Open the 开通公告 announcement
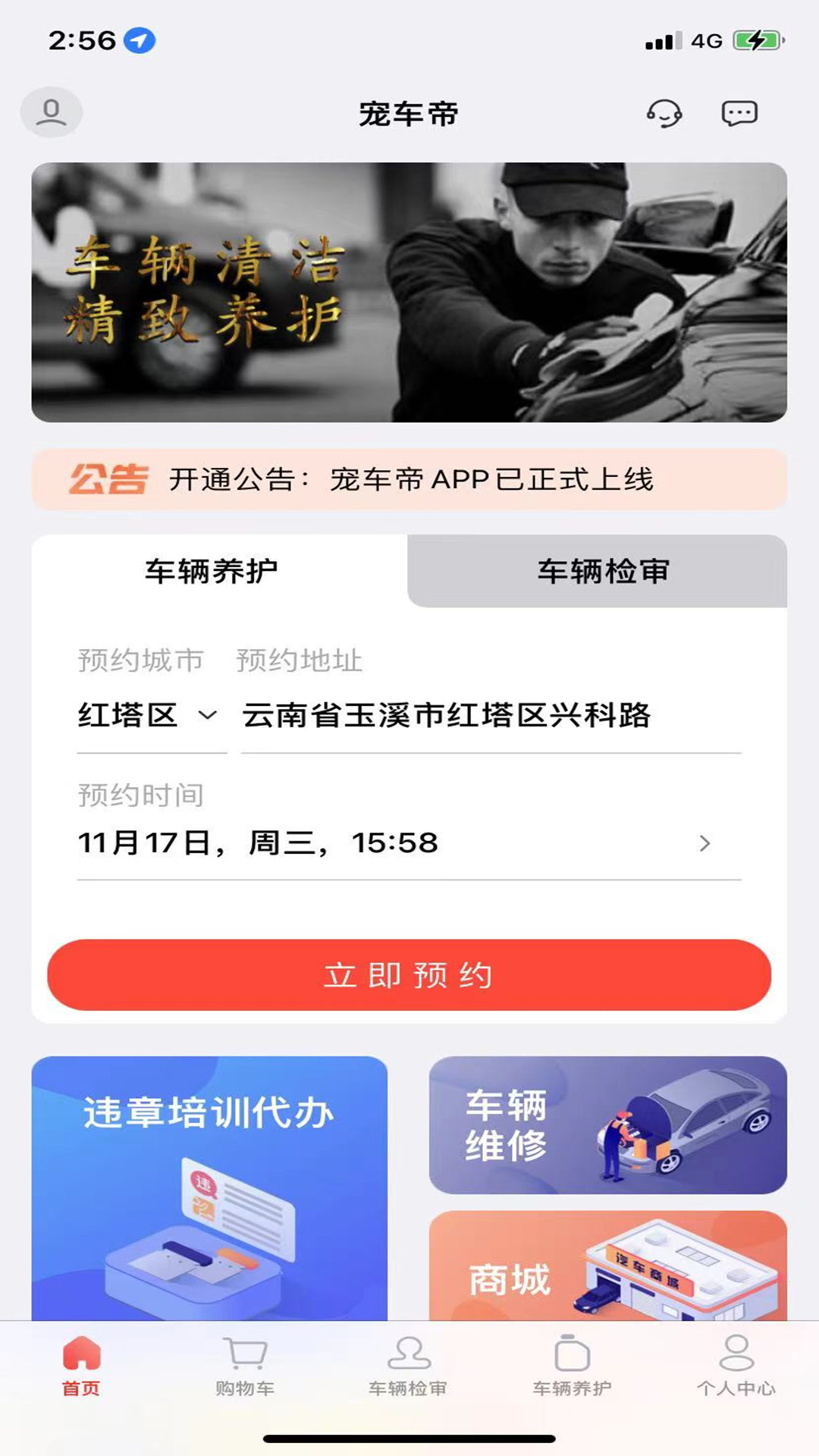Screen dimensions: 819x1456 pos(409,479)
